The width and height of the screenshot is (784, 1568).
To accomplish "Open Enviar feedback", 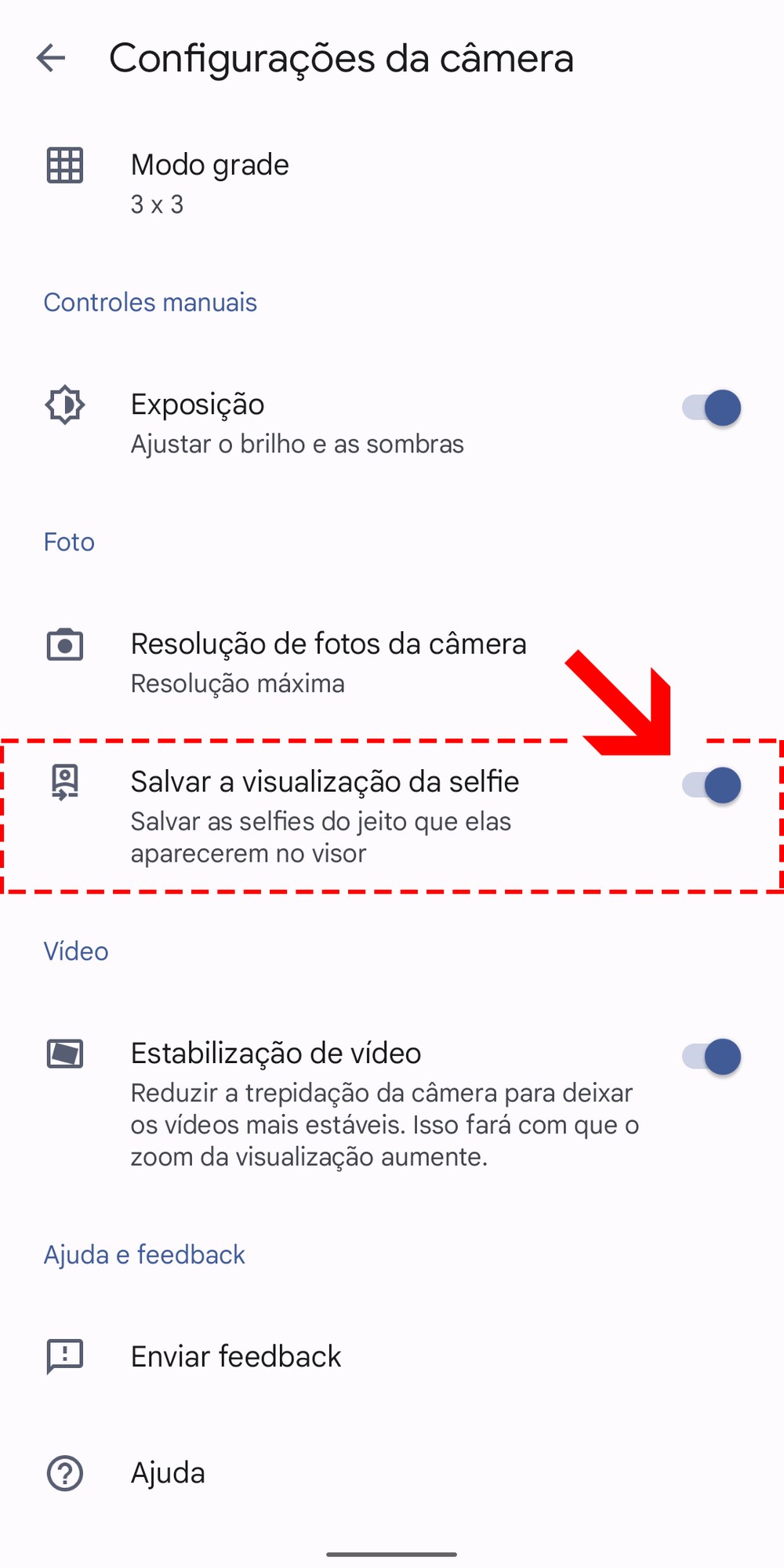I will click(x=235, y=1356).
